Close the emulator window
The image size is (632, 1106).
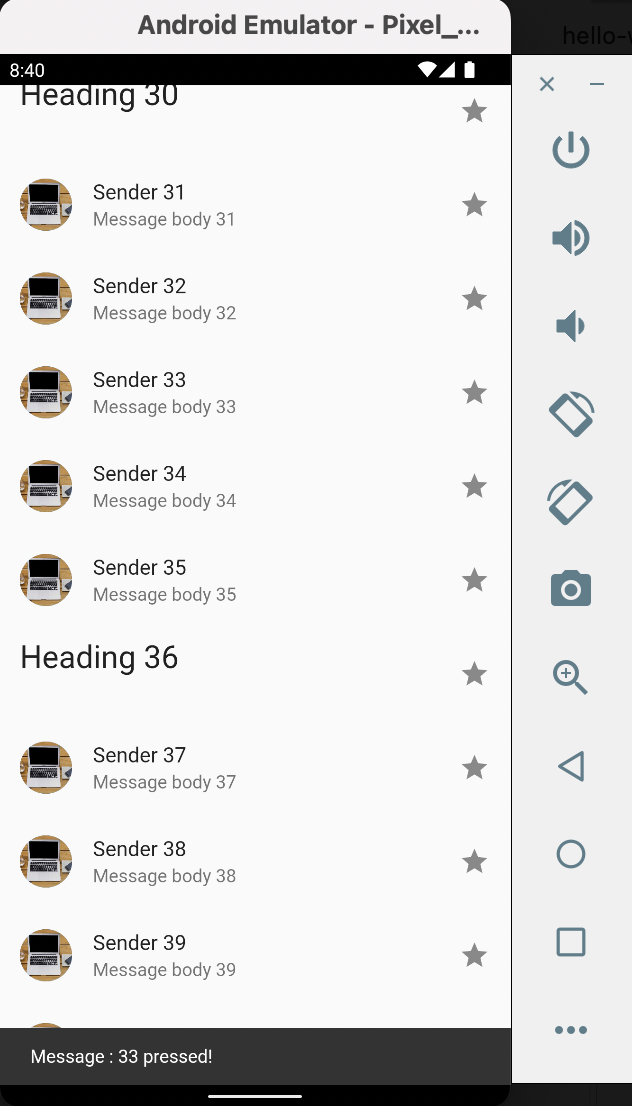click(x=547, y=84)
